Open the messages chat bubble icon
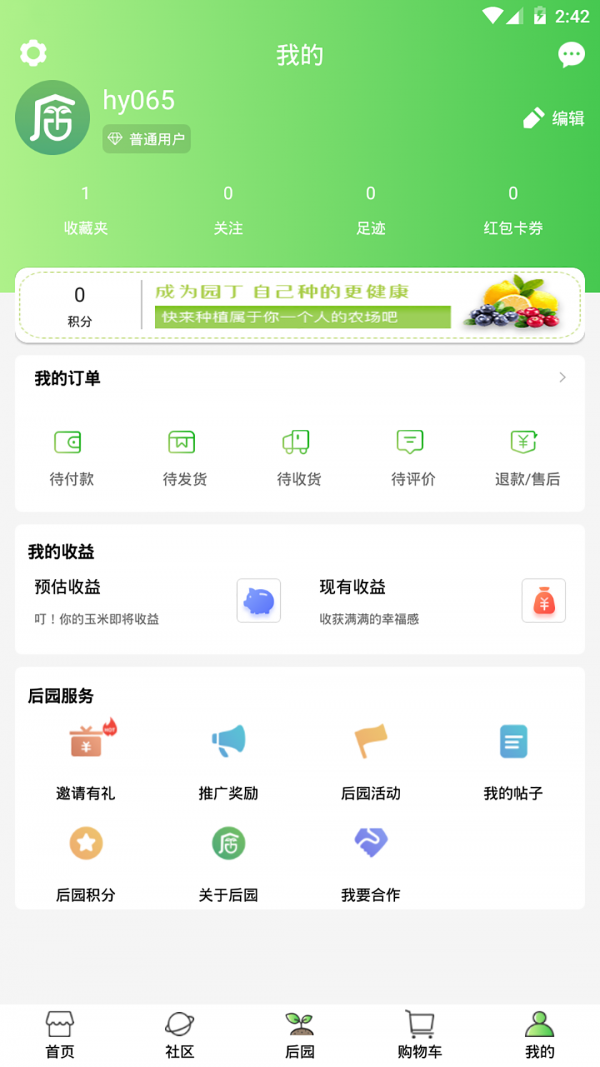 tap(571, 54)
